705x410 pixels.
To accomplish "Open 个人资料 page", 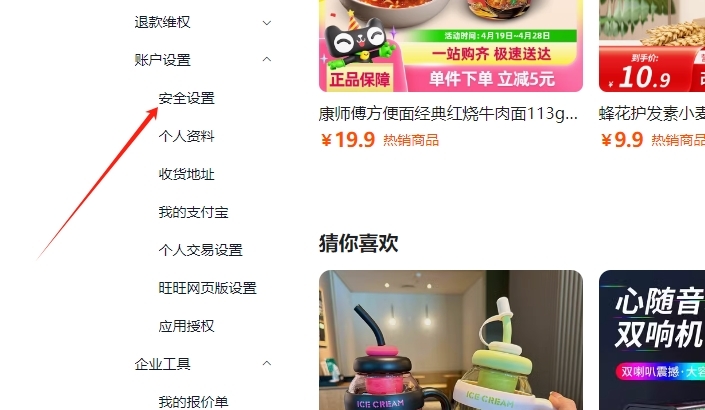I will pos(186,136).
